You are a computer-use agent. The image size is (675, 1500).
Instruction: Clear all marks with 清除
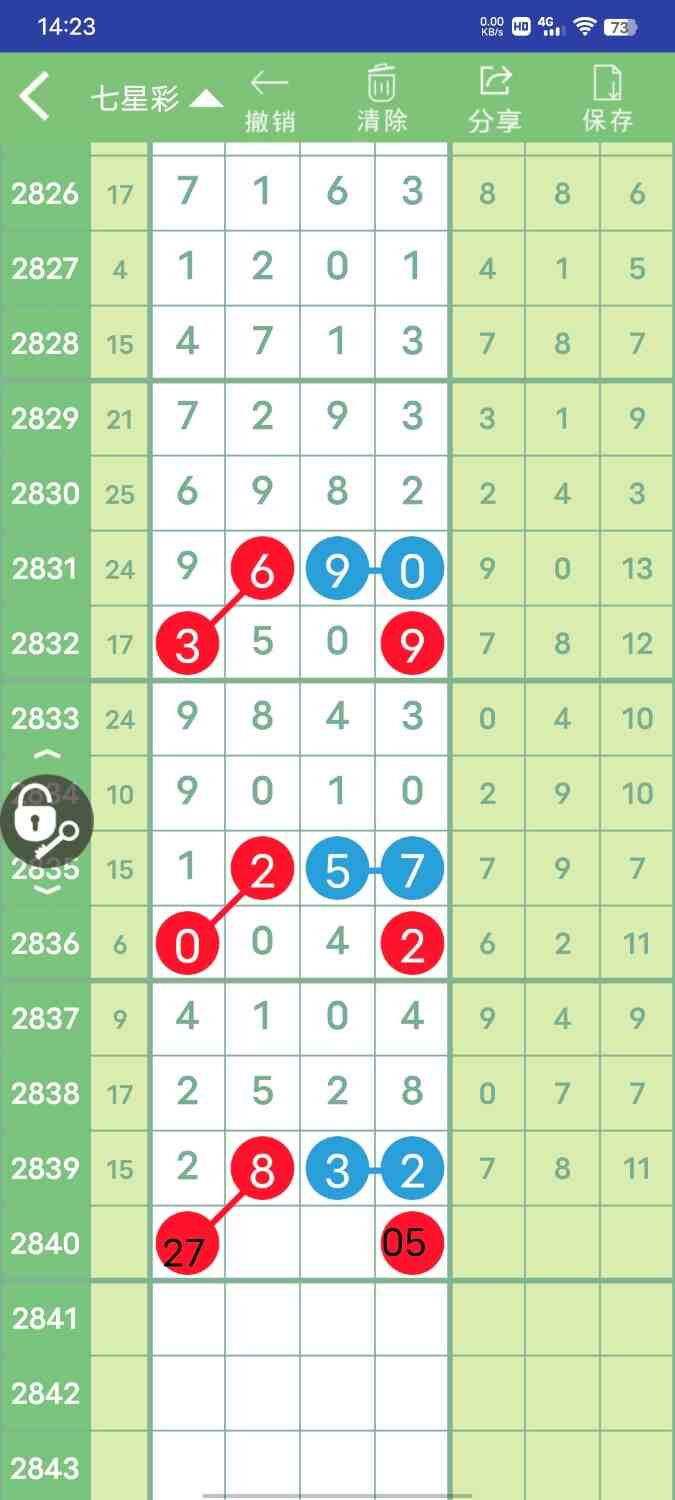[382, 100]
